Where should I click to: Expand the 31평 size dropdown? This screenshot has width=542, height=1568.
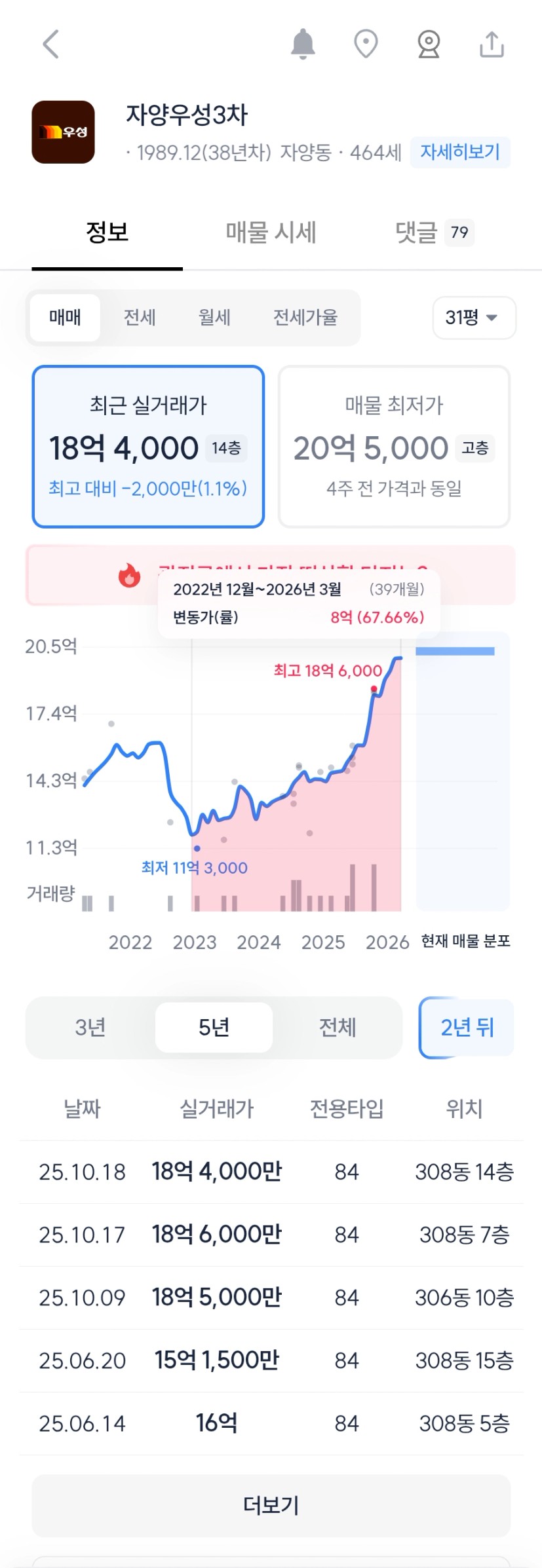[x=474, y=318]
